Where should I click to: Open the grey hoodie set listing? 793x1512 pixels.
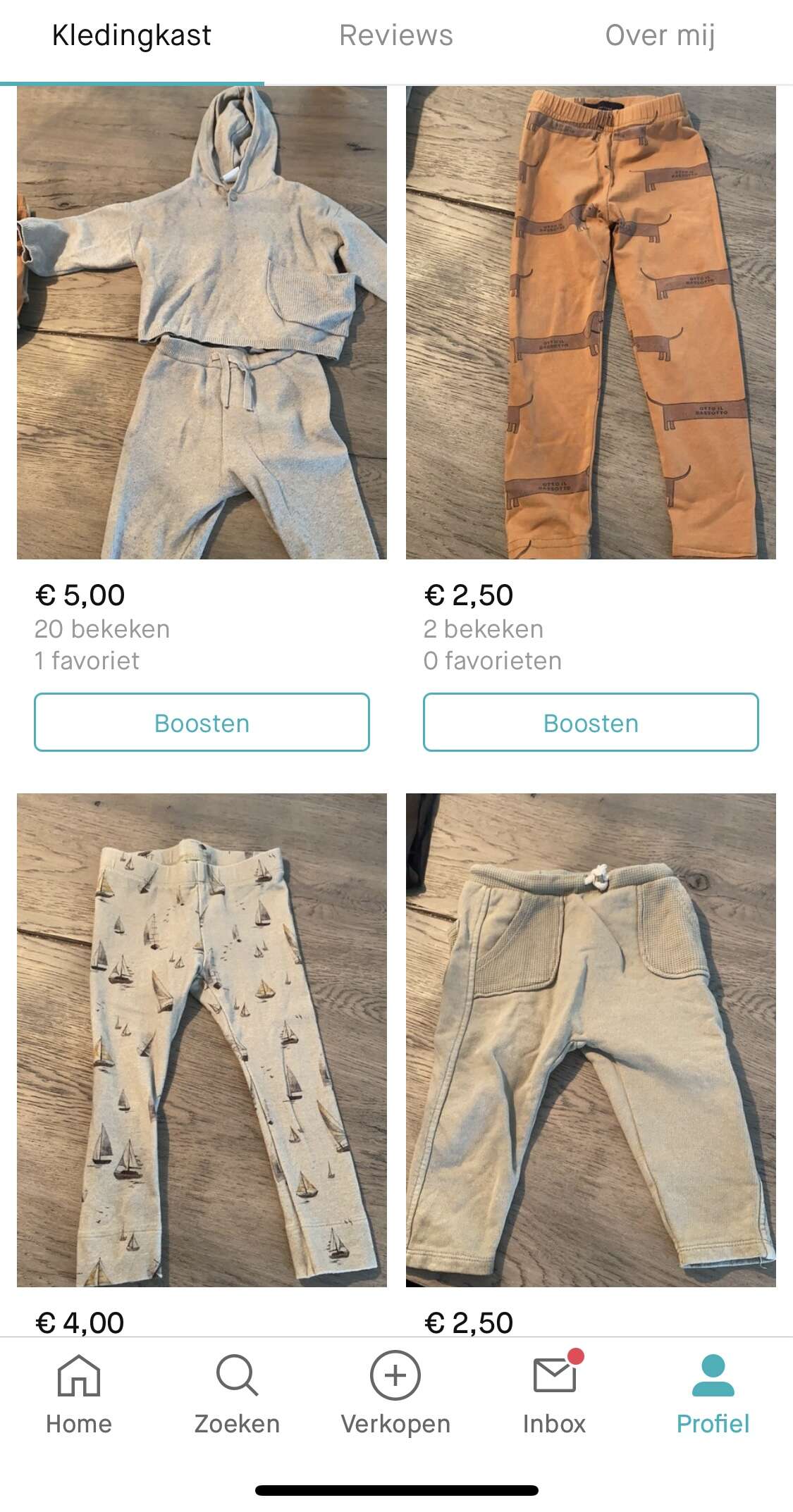(x=202, y=323)
